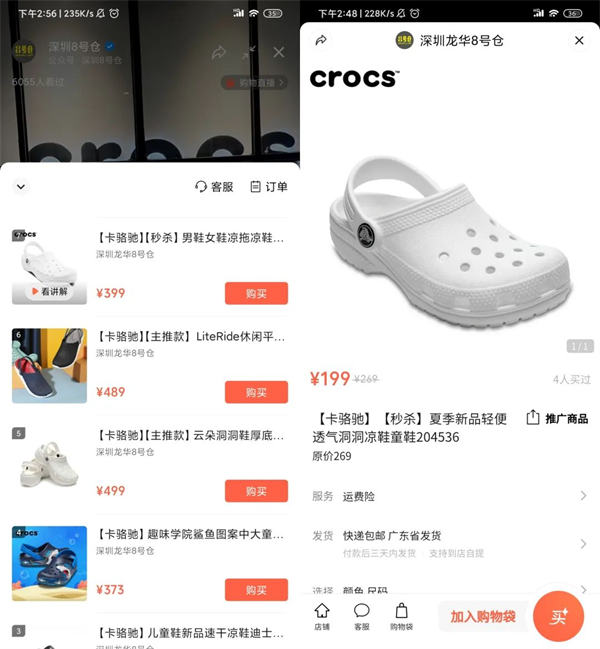Open 客服 beside the 店铺 icon

[x=362, y=616]
